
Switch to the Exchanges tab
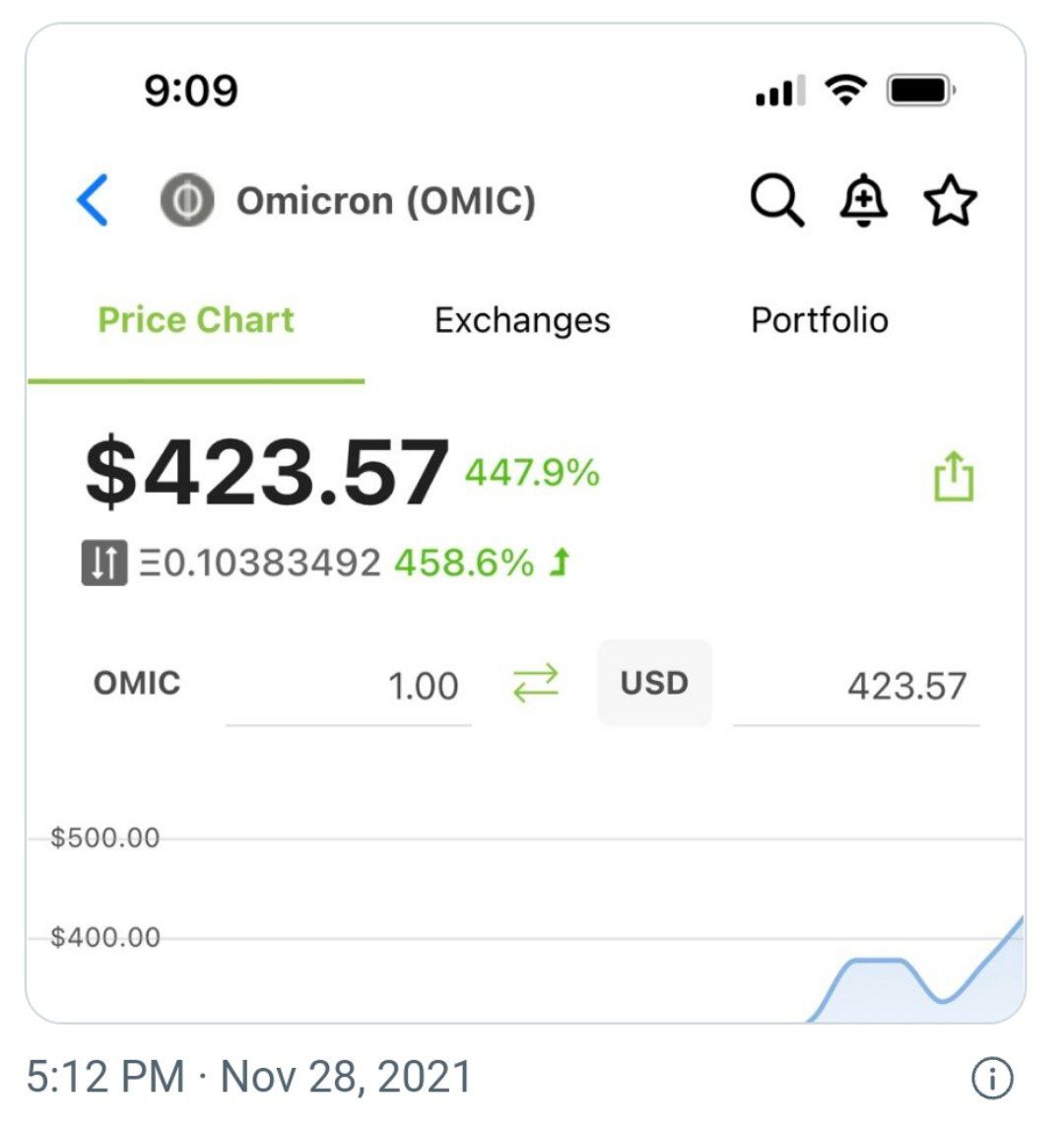pyautogui.click(x=521, y=319)
